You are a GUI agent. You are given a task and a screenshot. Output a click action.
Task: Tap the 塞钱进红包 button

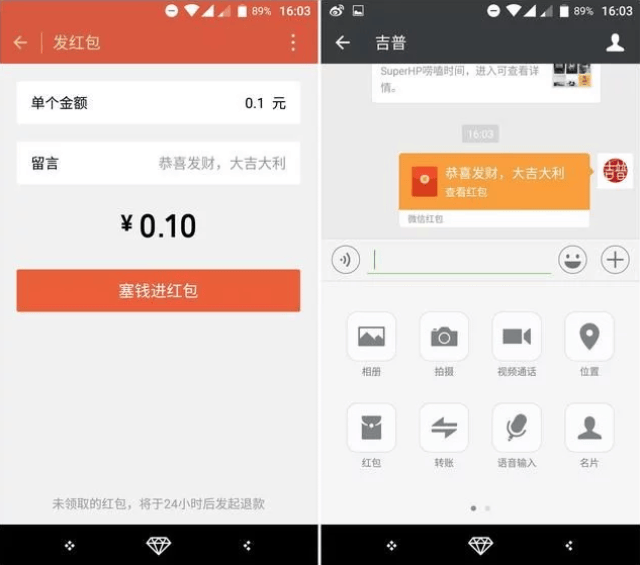pos(158,290)
